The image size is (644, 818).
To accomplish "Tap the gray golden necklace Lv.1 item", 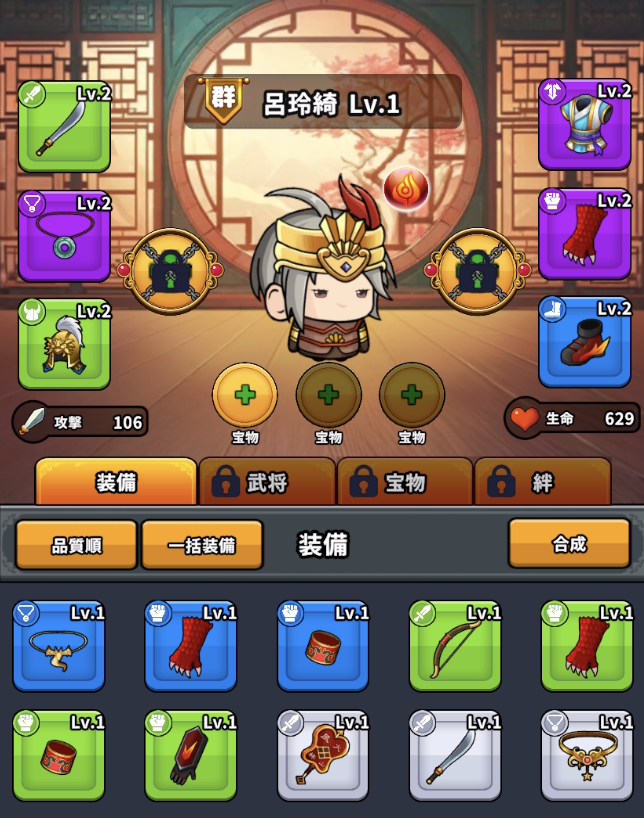I will [587, 755].
